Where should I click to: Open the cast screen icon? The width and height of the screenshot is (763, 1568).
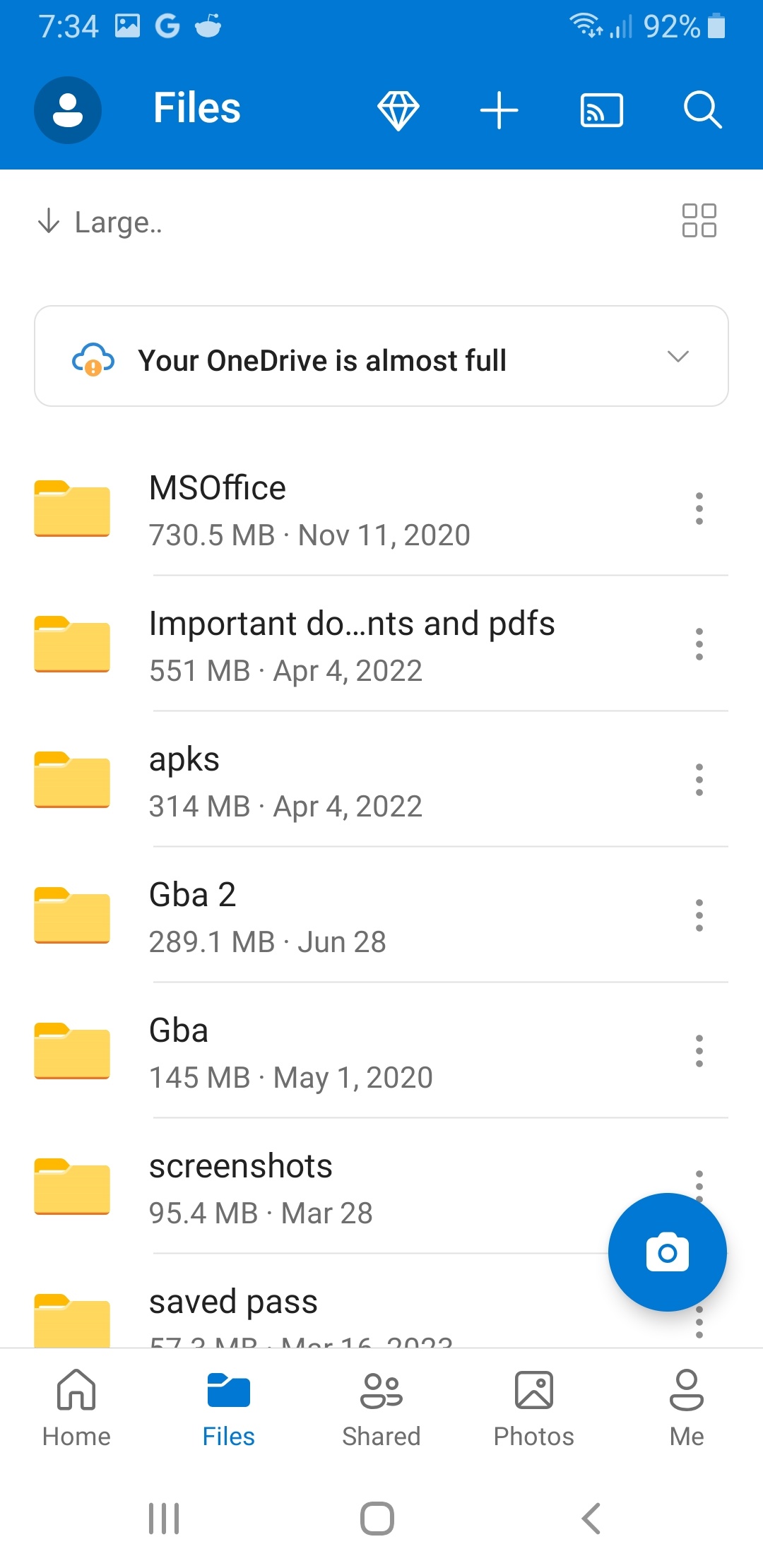(x=601, y=110)
